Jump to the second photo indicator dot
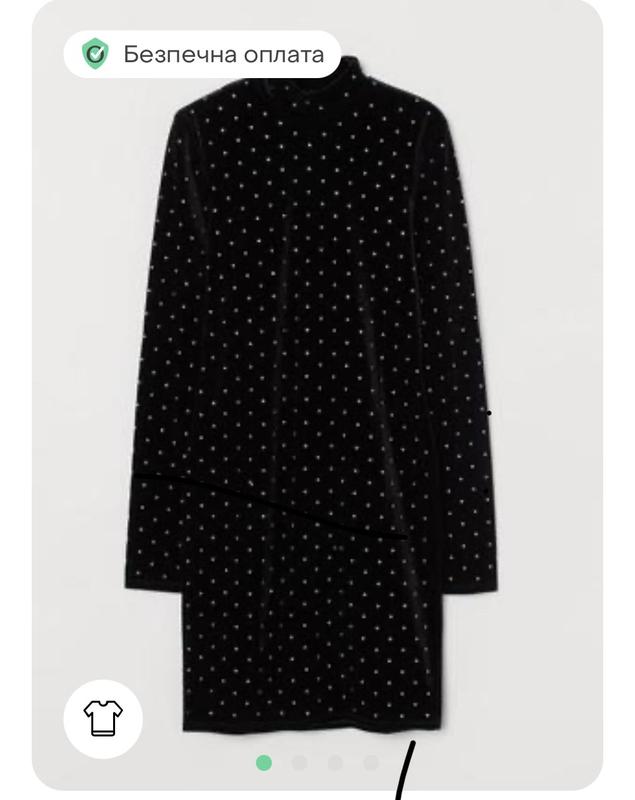 point(299,763)
